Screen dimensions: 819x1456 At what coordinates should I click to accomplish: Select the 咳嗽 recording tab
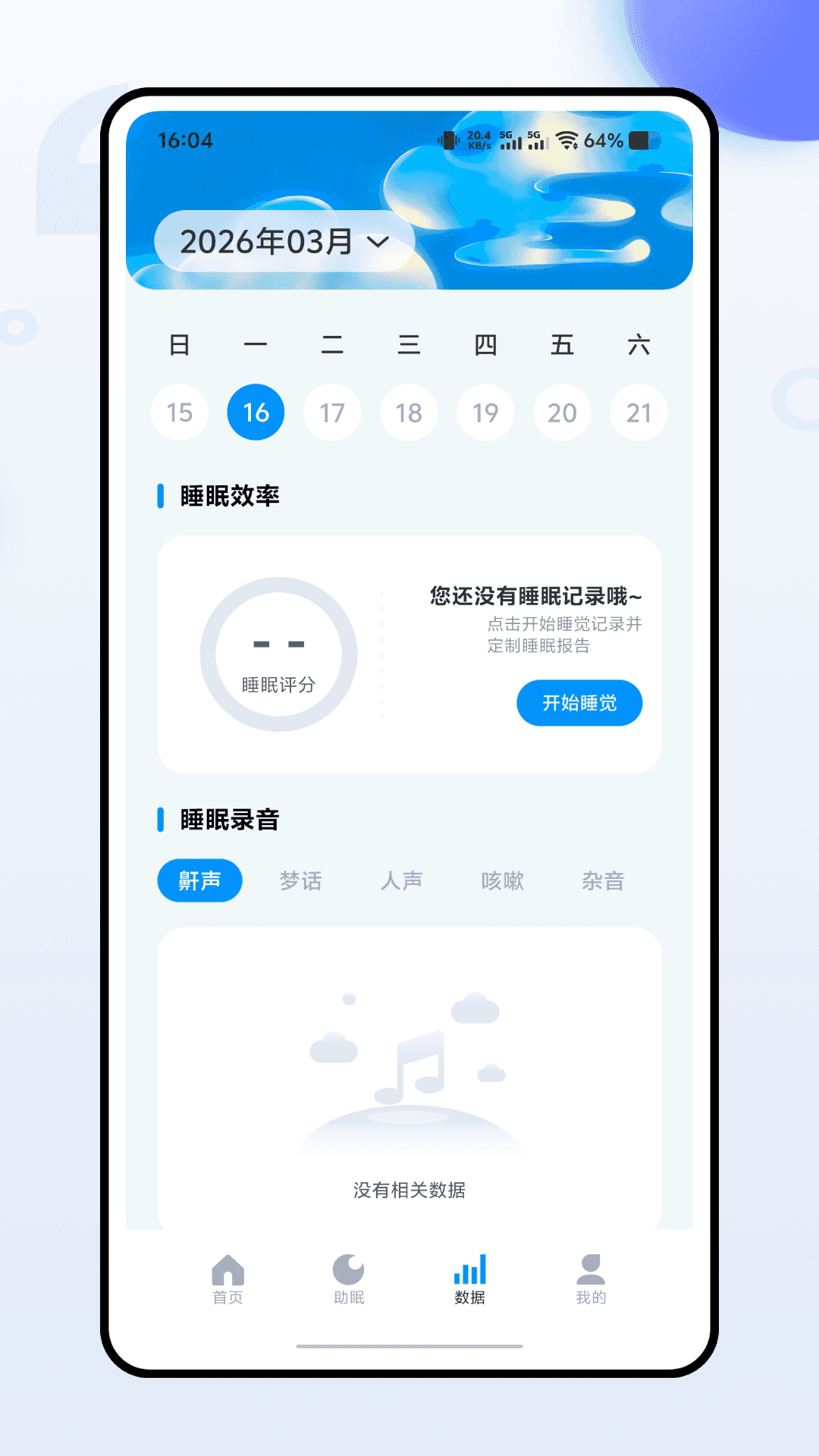[502, 880]
